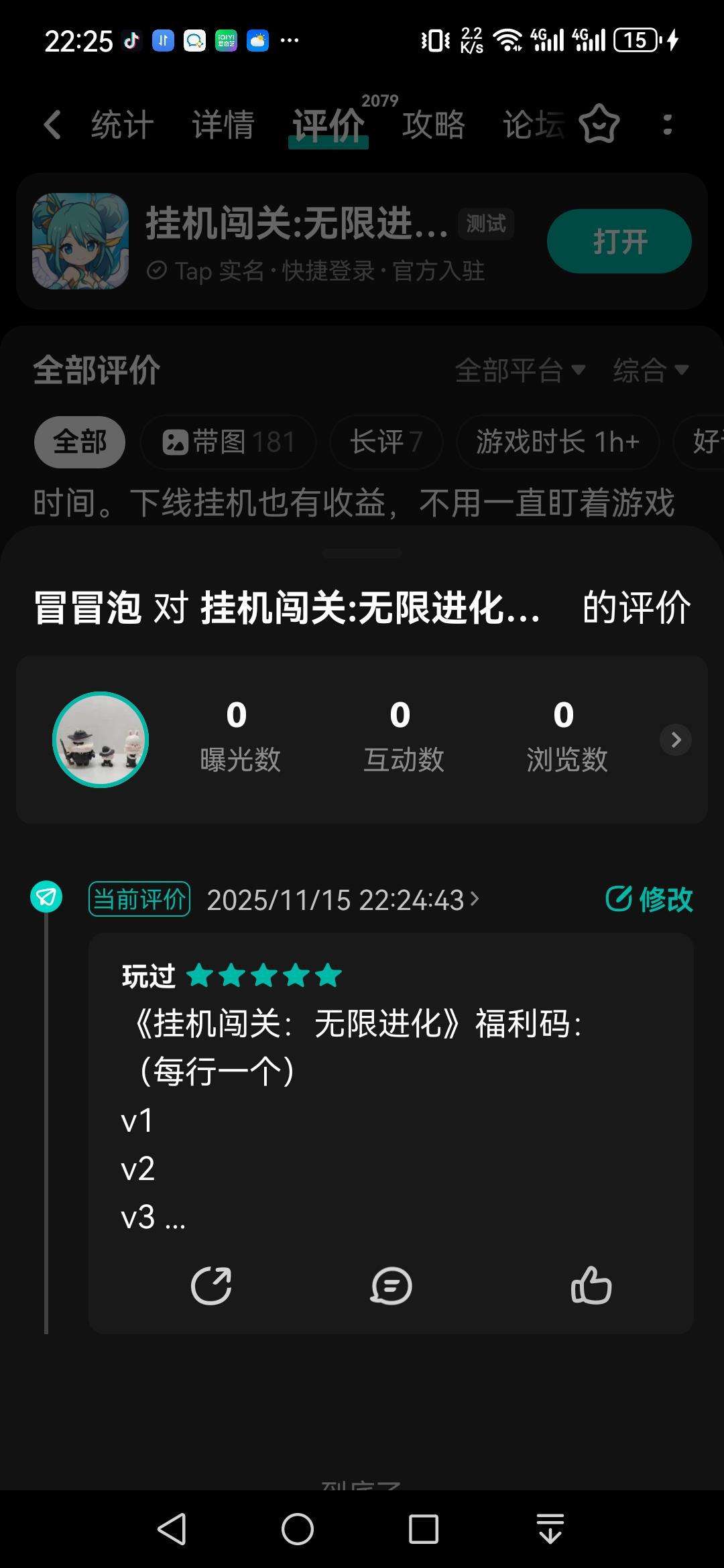724x1568 pixels.
Task: Tap the 修改 link to edit the review
Action: (666, 899)
